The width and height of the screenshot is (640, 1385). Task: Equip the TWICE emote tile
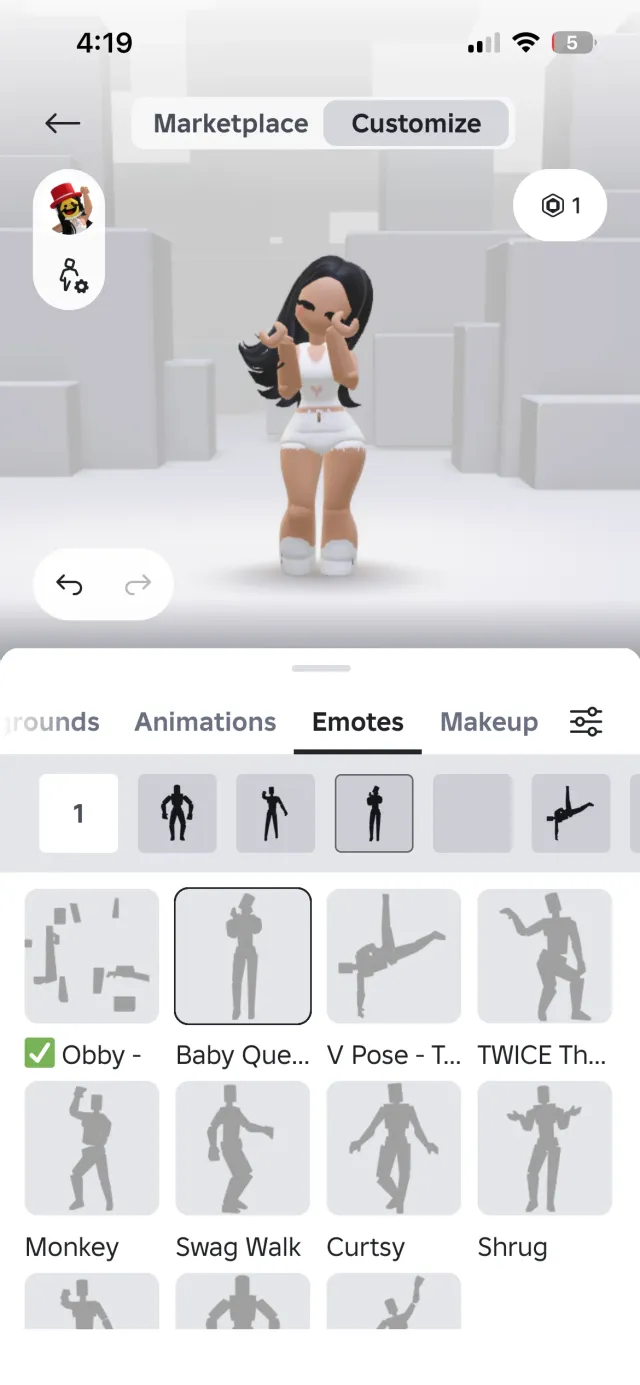545,956
